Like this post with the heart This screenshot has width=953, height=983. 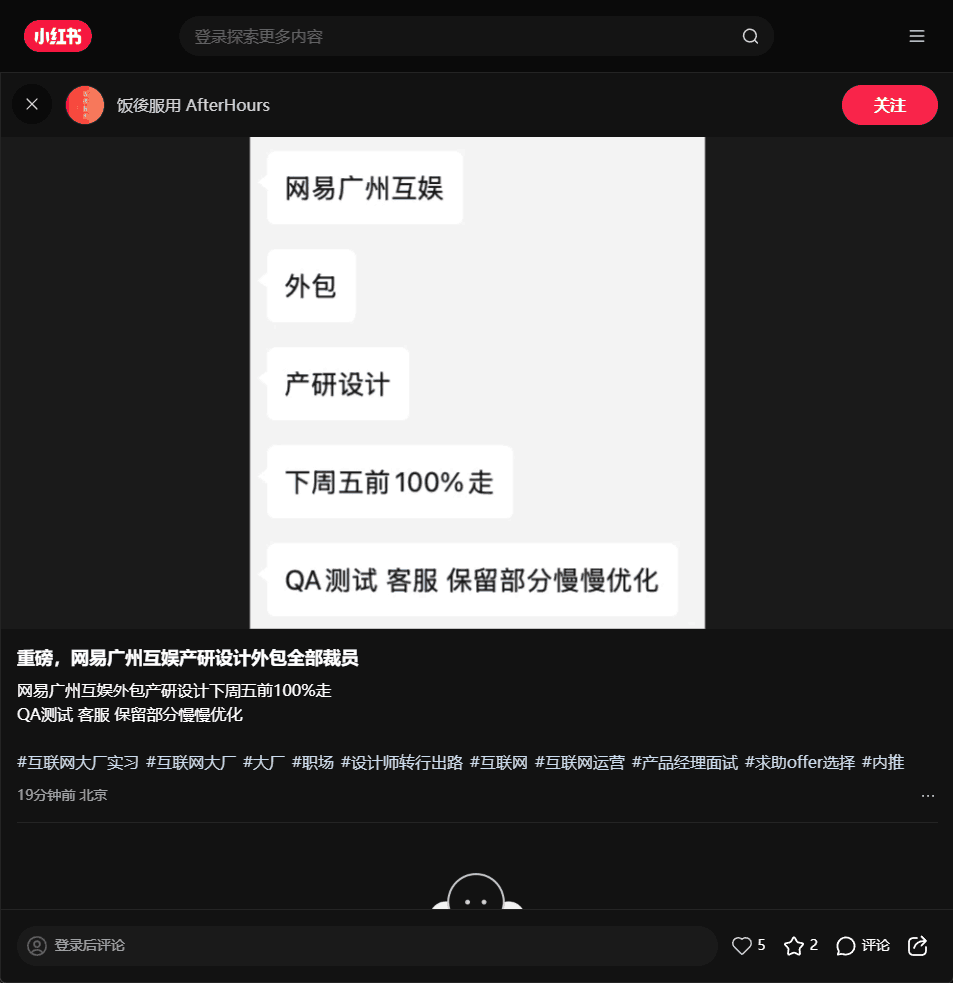pyautogui.click(x=742, y=945)
